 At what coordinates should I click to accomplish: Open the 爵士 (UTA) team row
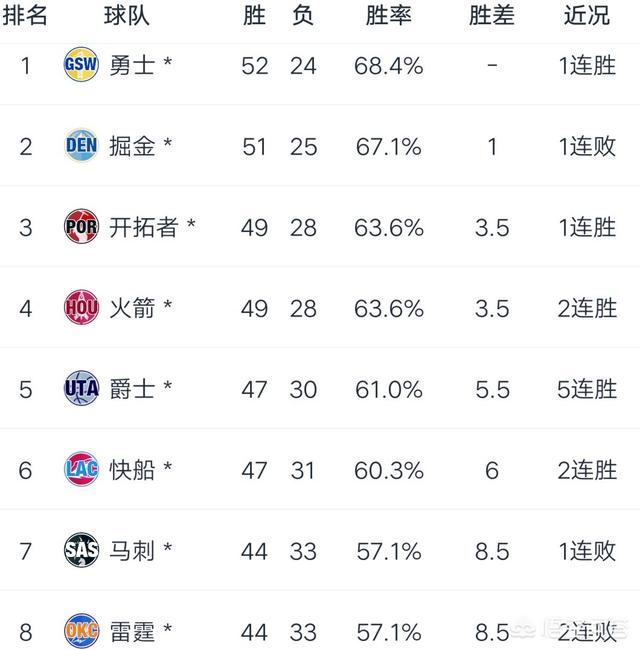pyautogui.click(x=320, y=388)
